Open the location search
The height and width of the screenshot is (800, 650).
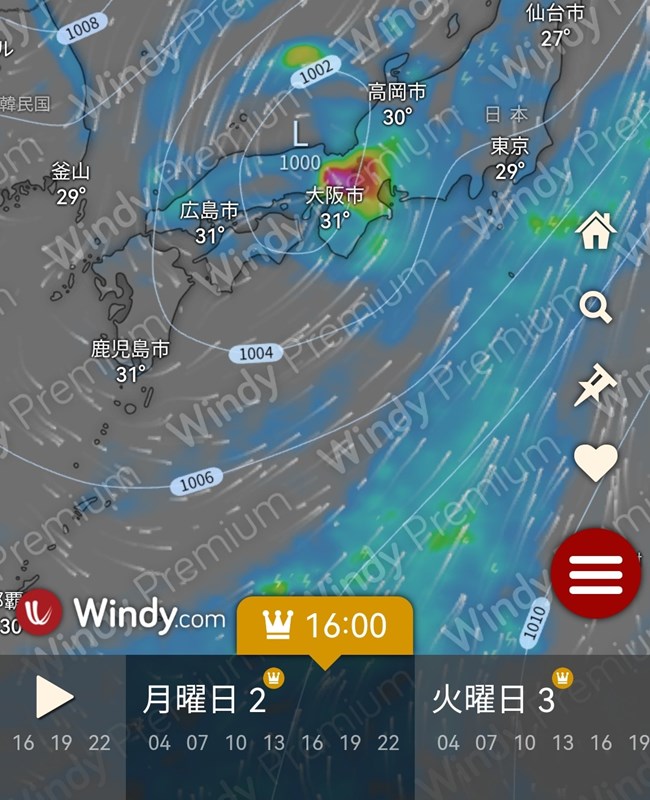tap(596, 307)
